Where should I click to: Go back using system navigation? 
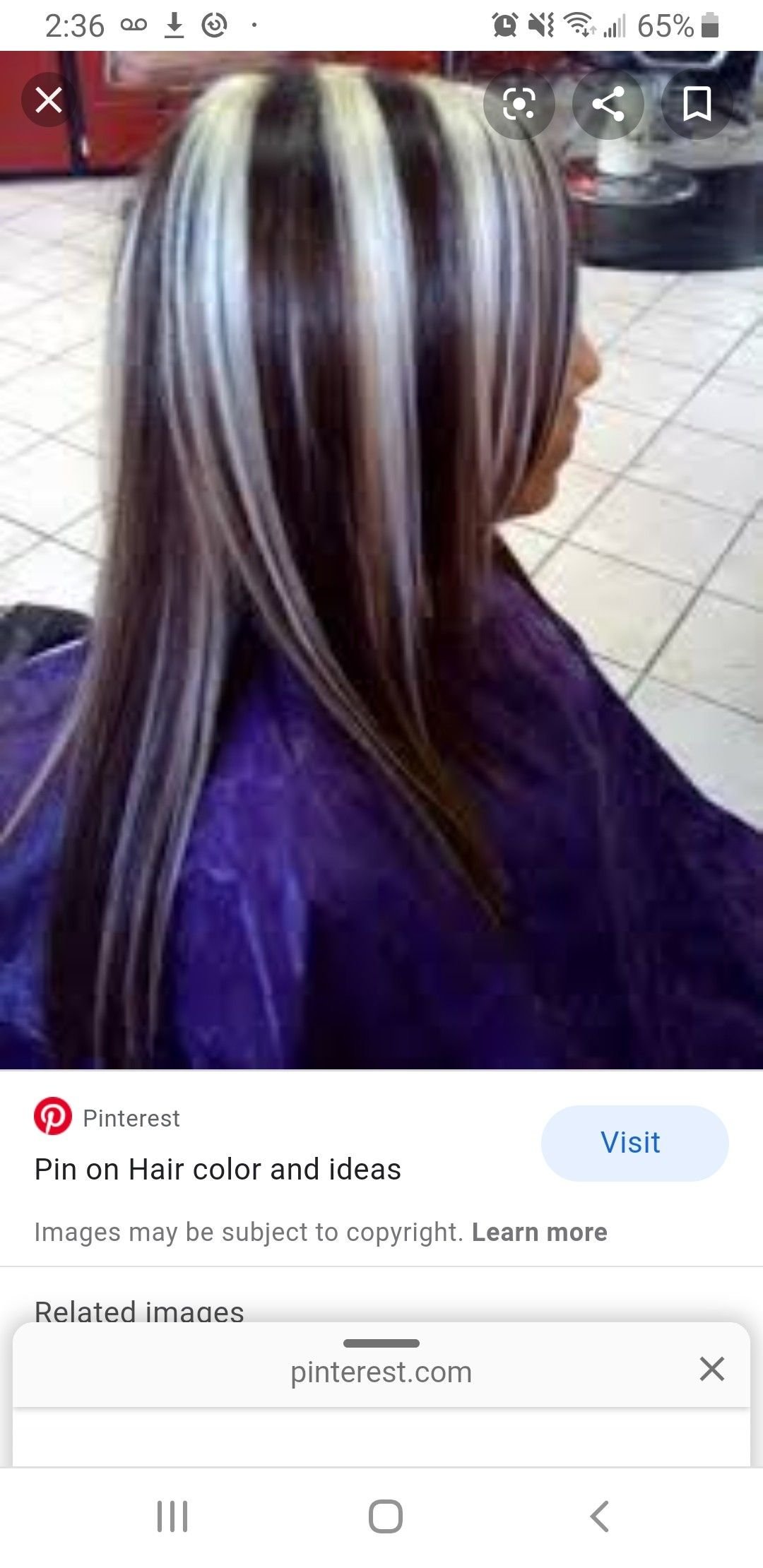click(x=599, y=1516)
